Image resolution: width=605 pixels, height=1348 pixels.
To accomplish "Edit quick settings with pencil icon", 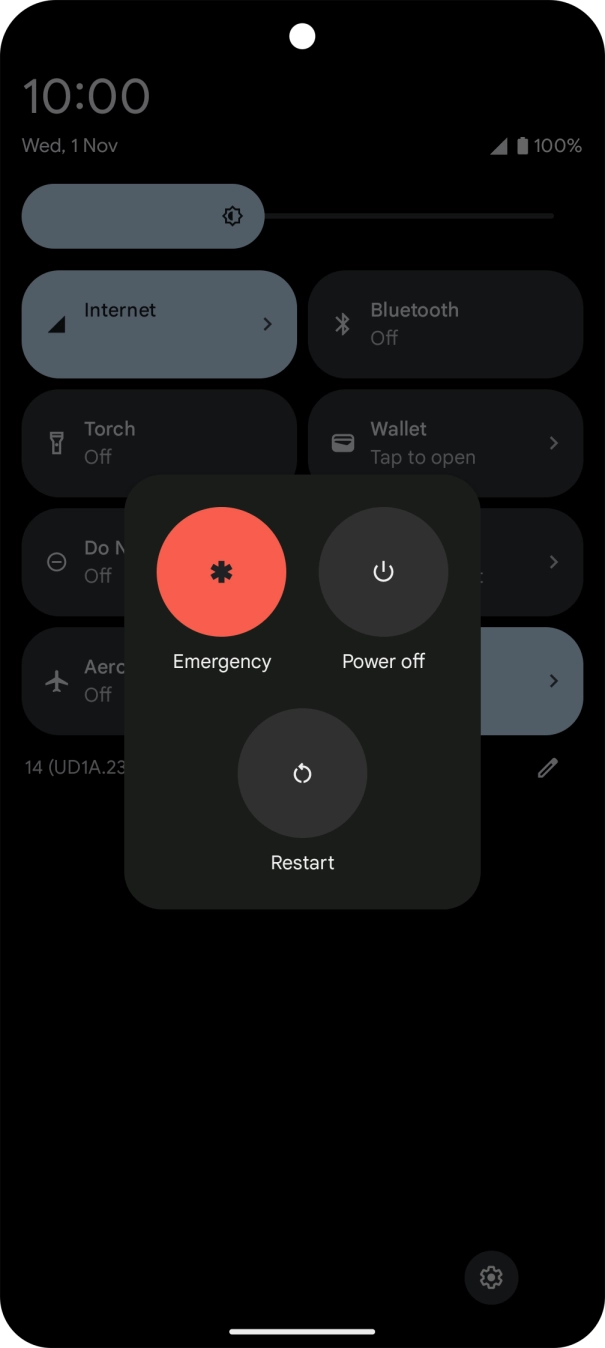I will pyautogui.click(x=547, y=768).
